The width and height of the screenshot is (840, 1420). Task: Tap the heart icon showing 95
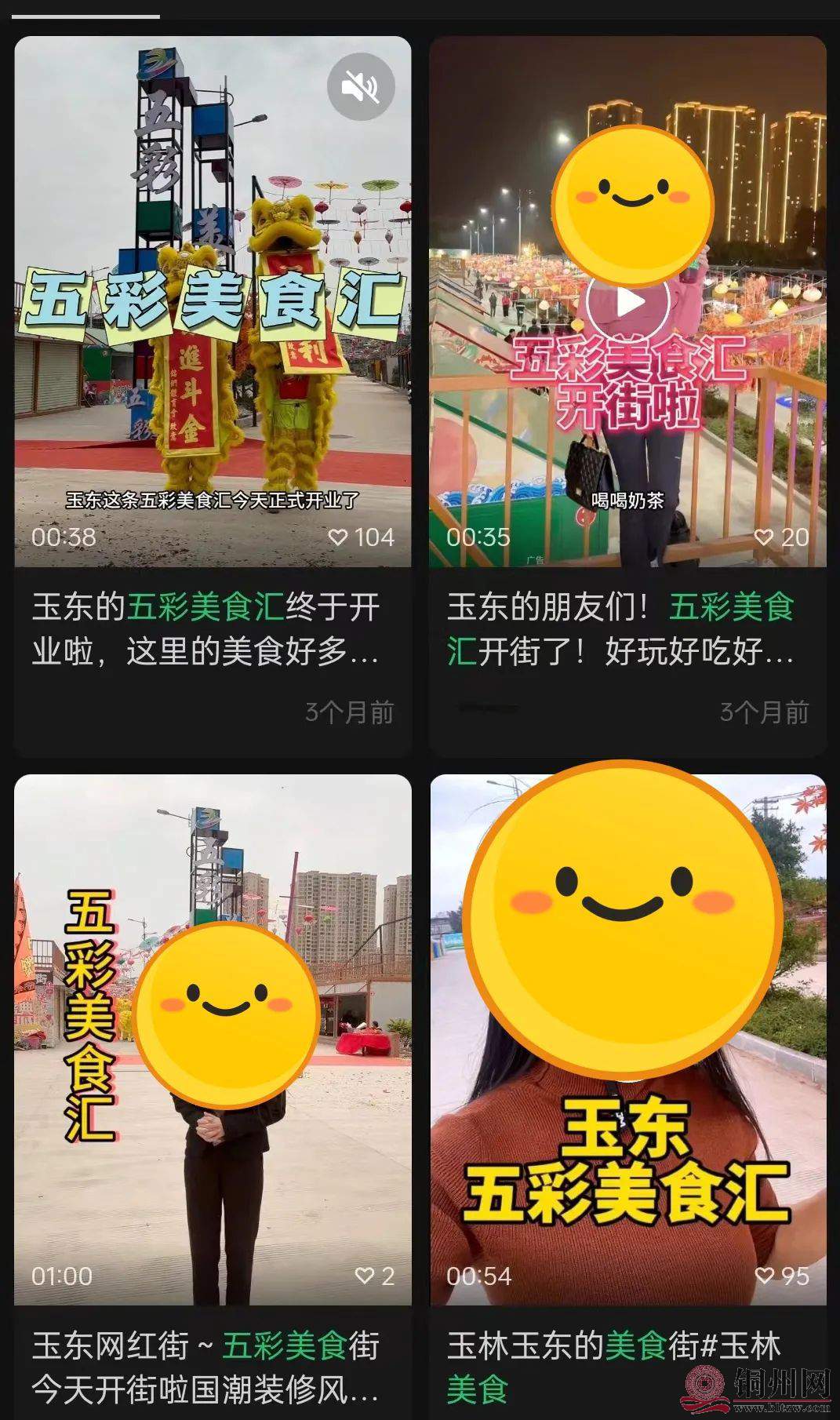pyautogui.click(x=765, y=1273)
